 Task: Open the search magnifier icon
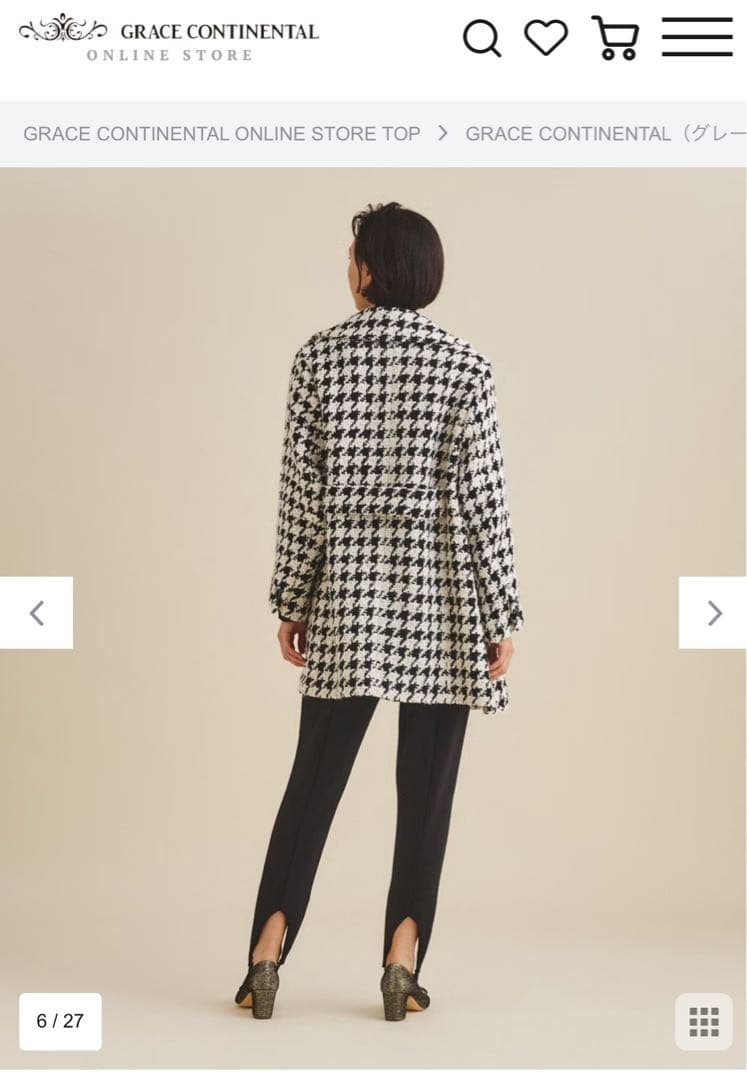coord(481,38)
